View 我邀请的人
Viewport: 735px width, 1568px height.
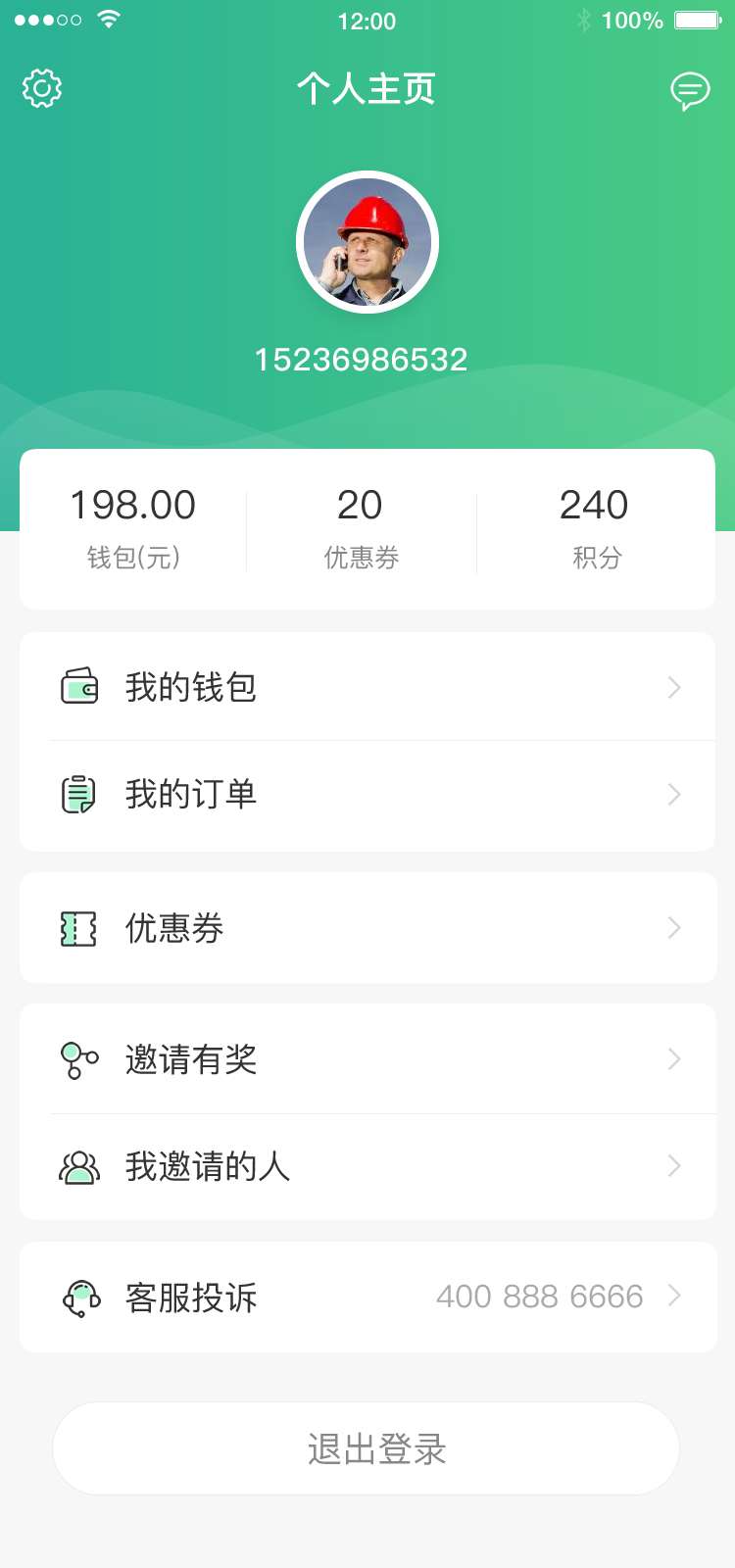pos(367,1166)
